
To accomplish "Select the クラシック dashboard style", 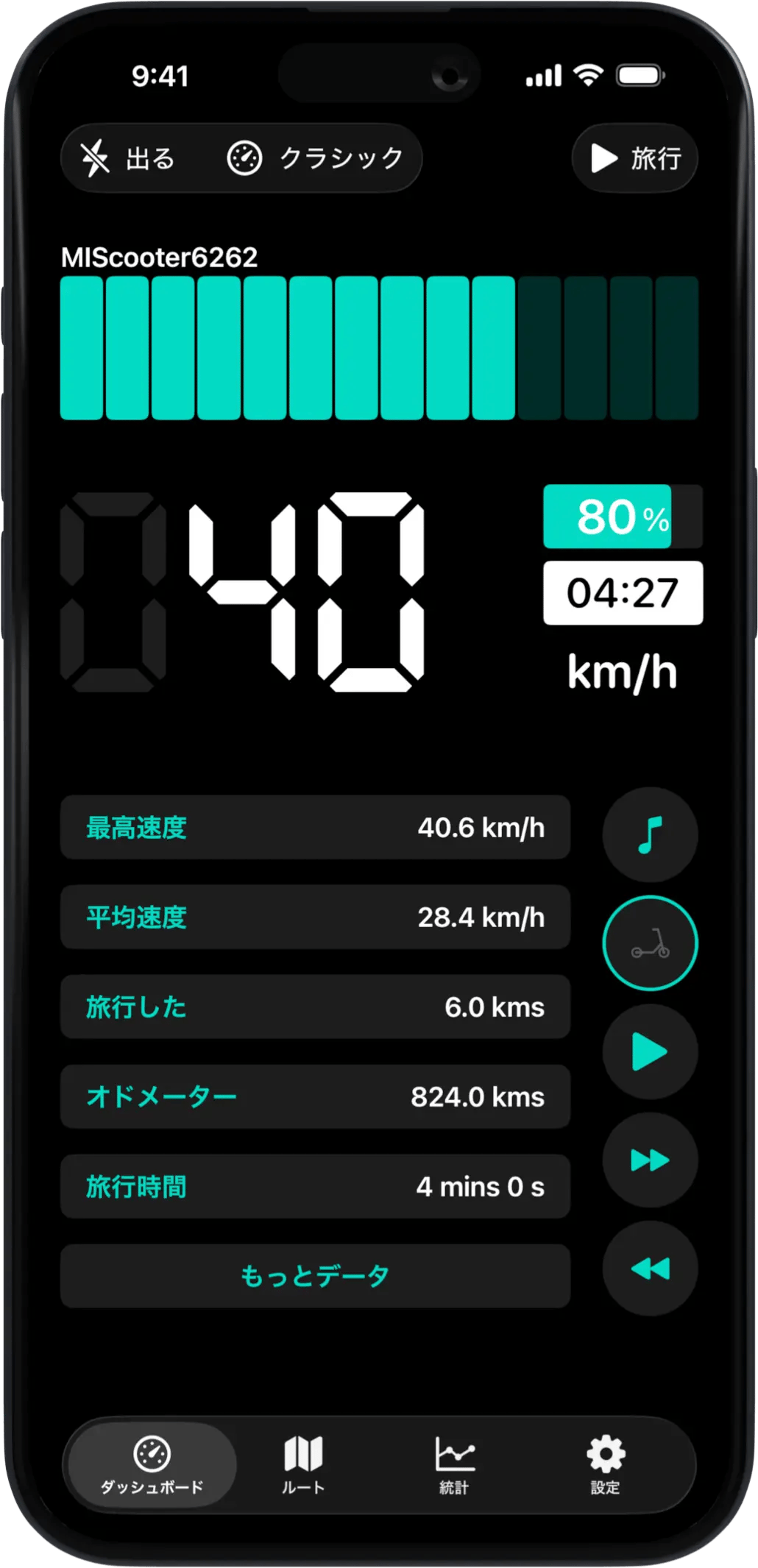I will tap(316, 158).
